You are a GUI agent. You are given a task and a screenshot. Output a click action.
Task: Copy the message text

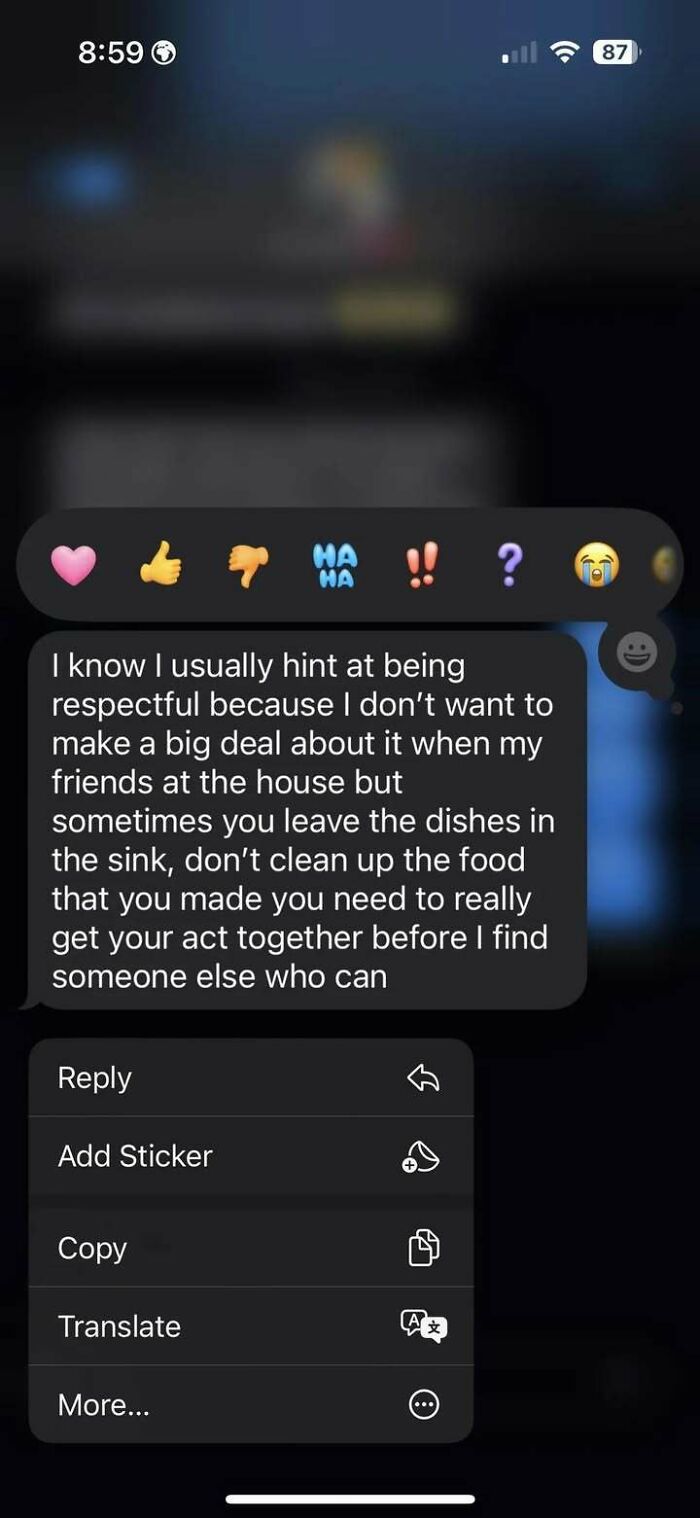[250, 1248]
